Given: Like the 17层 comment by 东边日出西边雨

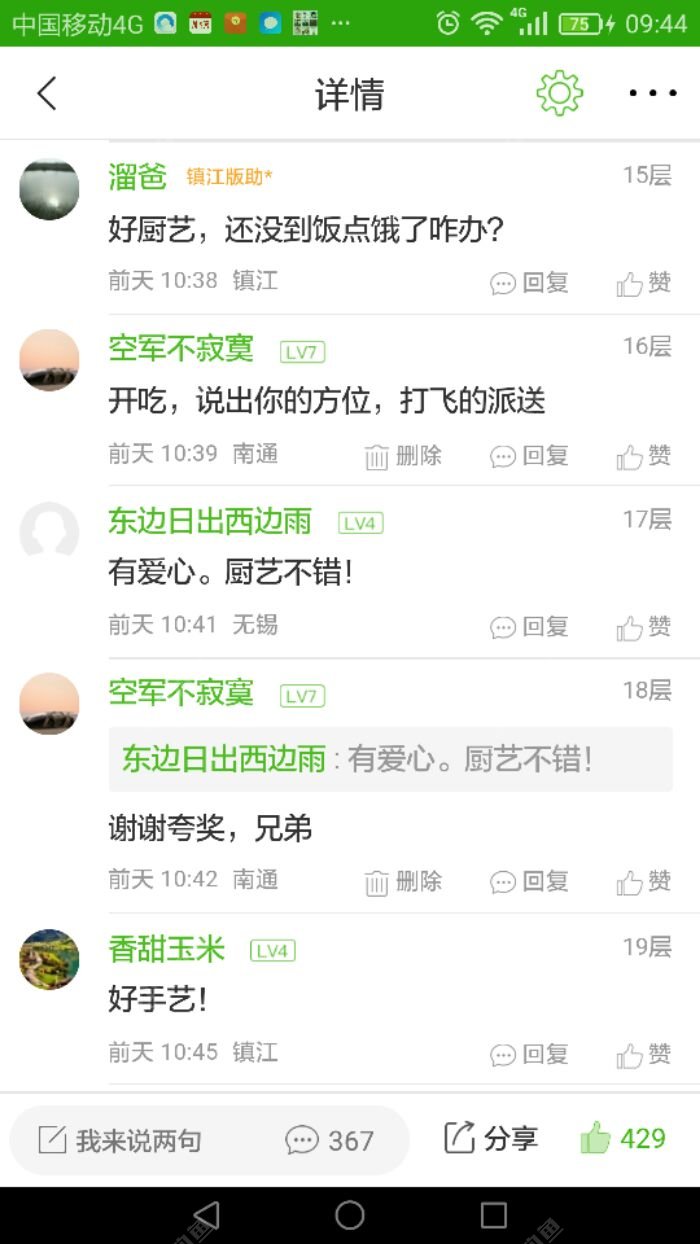Looking at the screenshot, I should pos(644,627).
